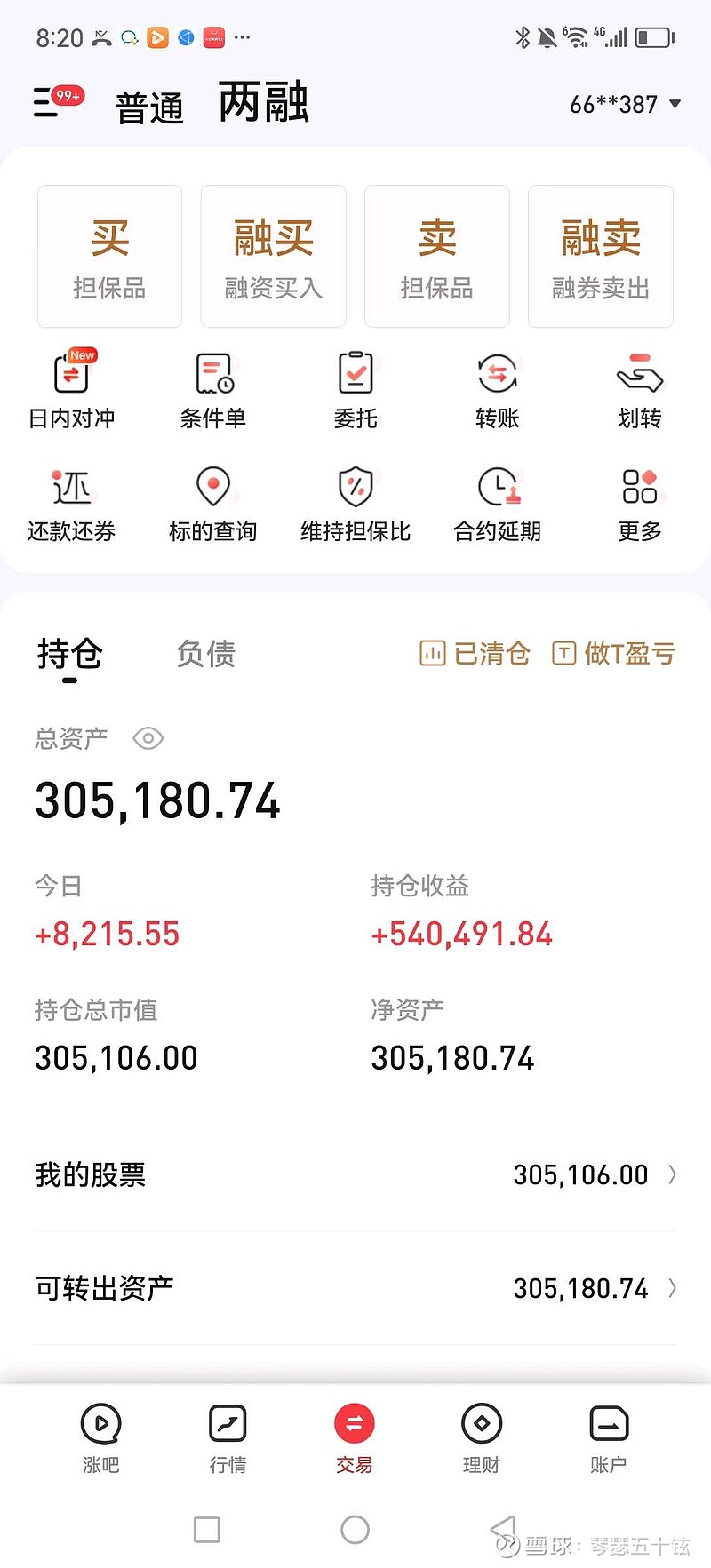Viewport: 711px width, 1568px height.
Task: Open the 标的查询 securities lookup icon
Action: click(x=213, y=500)
